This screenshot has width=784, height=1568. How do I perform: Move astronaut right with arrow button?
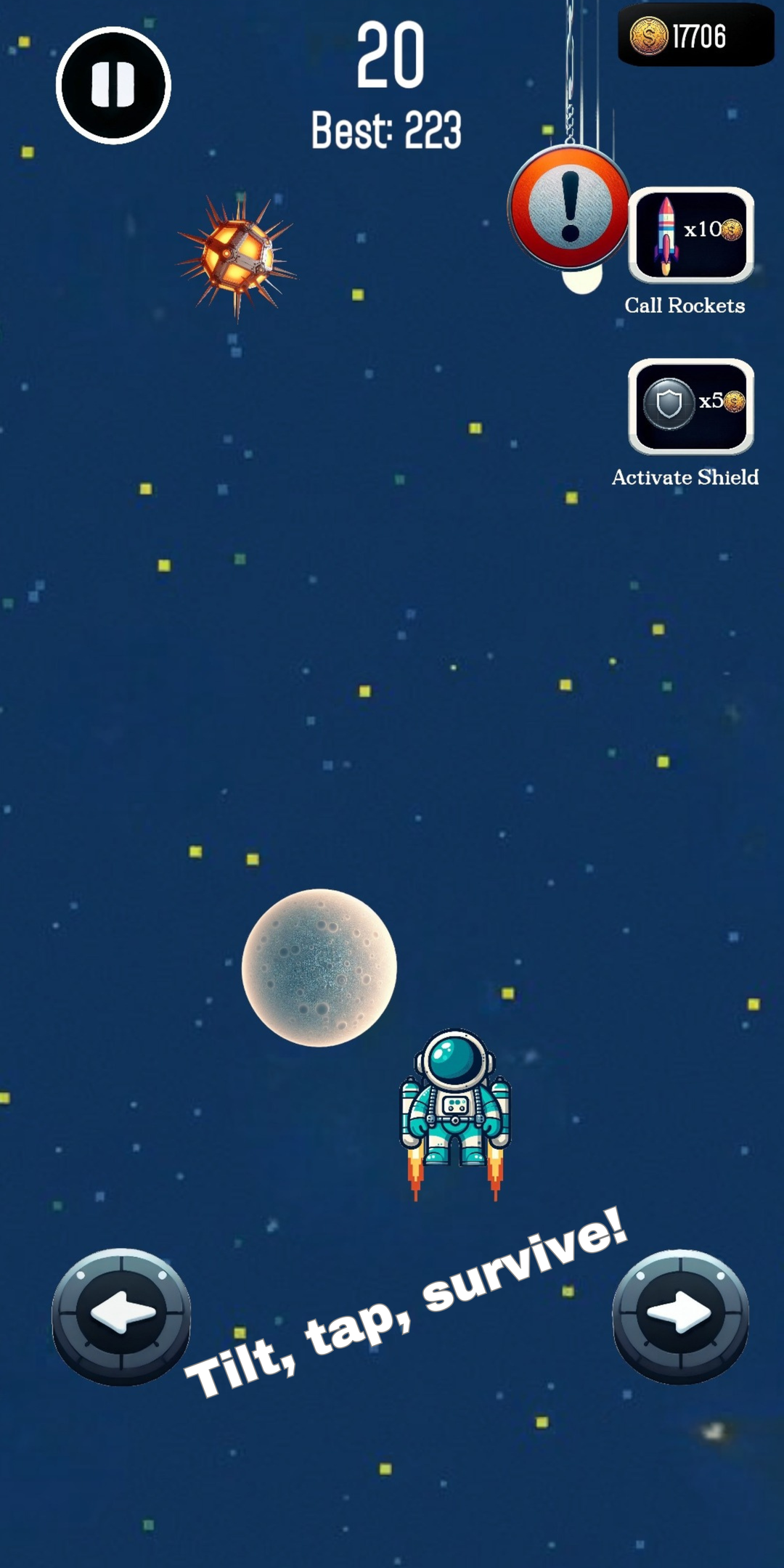pos(680,1315)
